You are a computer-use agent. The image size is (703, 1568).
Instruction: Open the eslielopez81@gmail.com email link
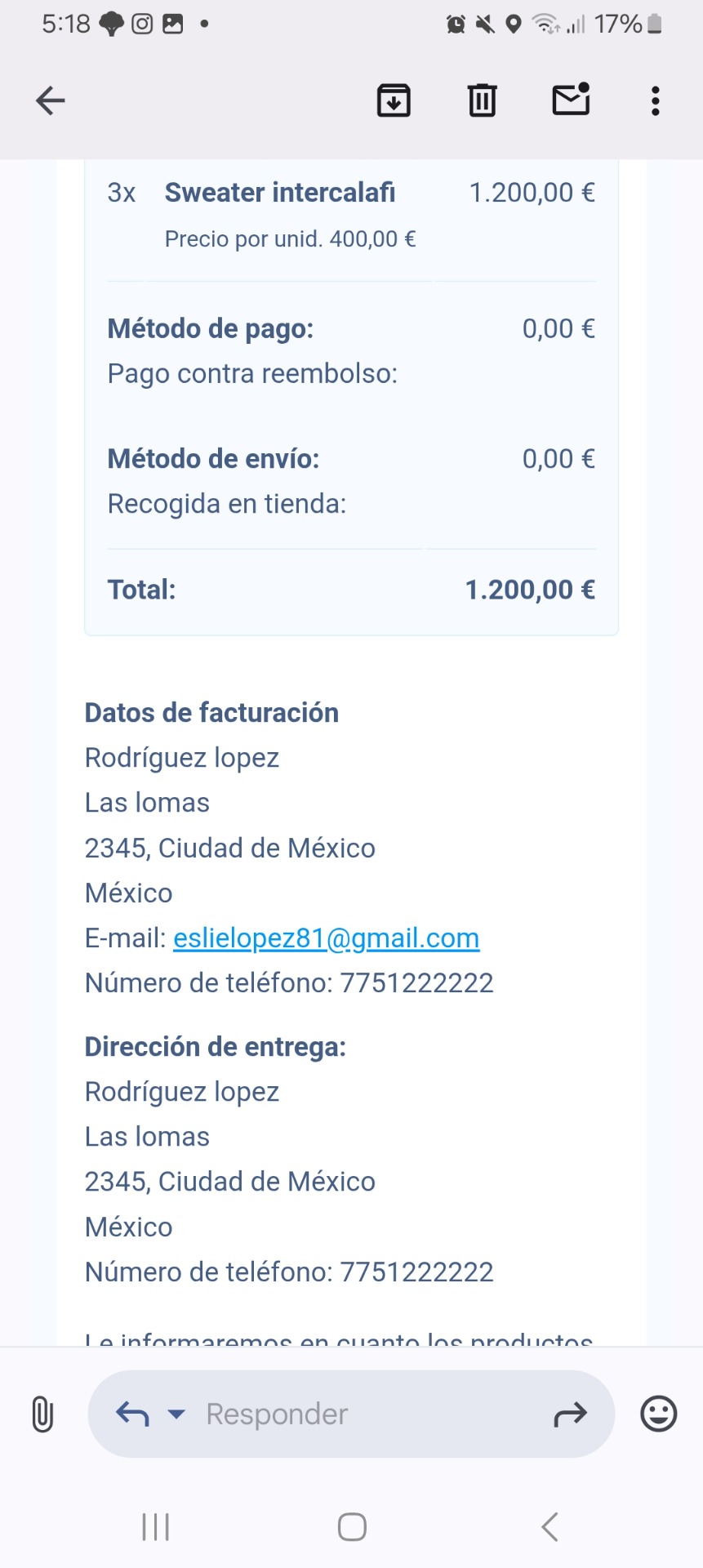326,938
